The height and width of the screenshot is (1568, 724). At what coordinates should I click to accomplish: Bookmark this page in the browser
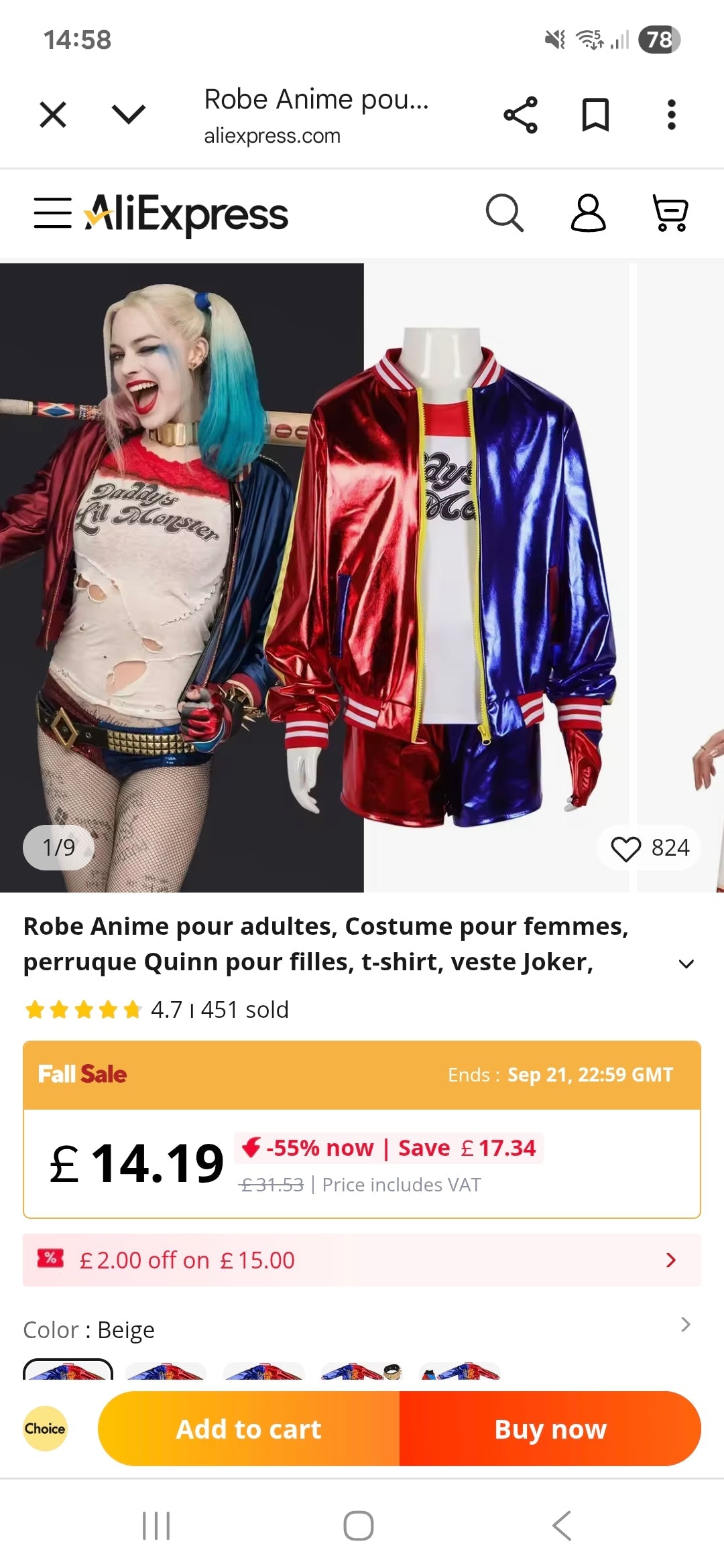pyautogui.click(x=595, y=115)
